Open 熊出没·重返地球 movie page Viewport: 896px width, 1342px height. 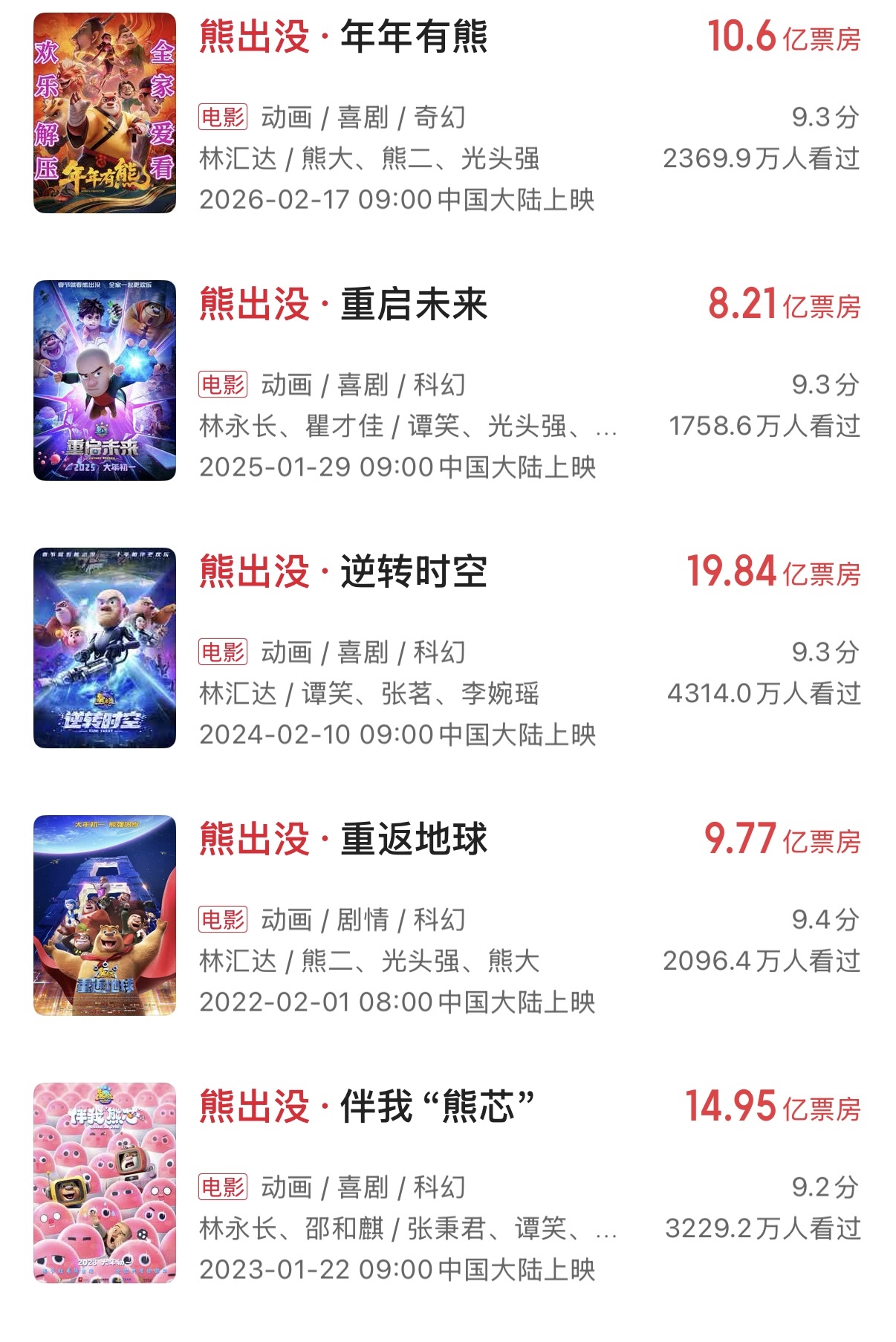343,840
